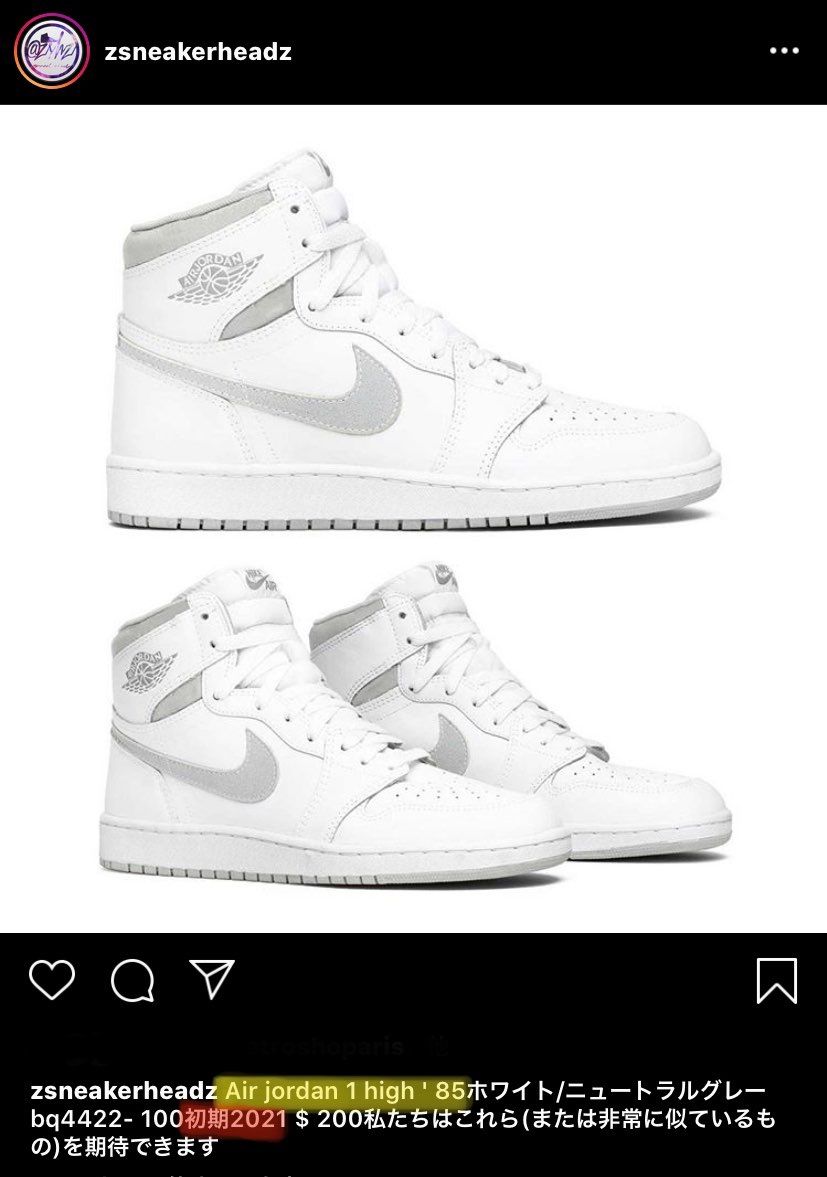
Task: Open zsneakerheadz username at top of post
Action: [x=198, y=52]
